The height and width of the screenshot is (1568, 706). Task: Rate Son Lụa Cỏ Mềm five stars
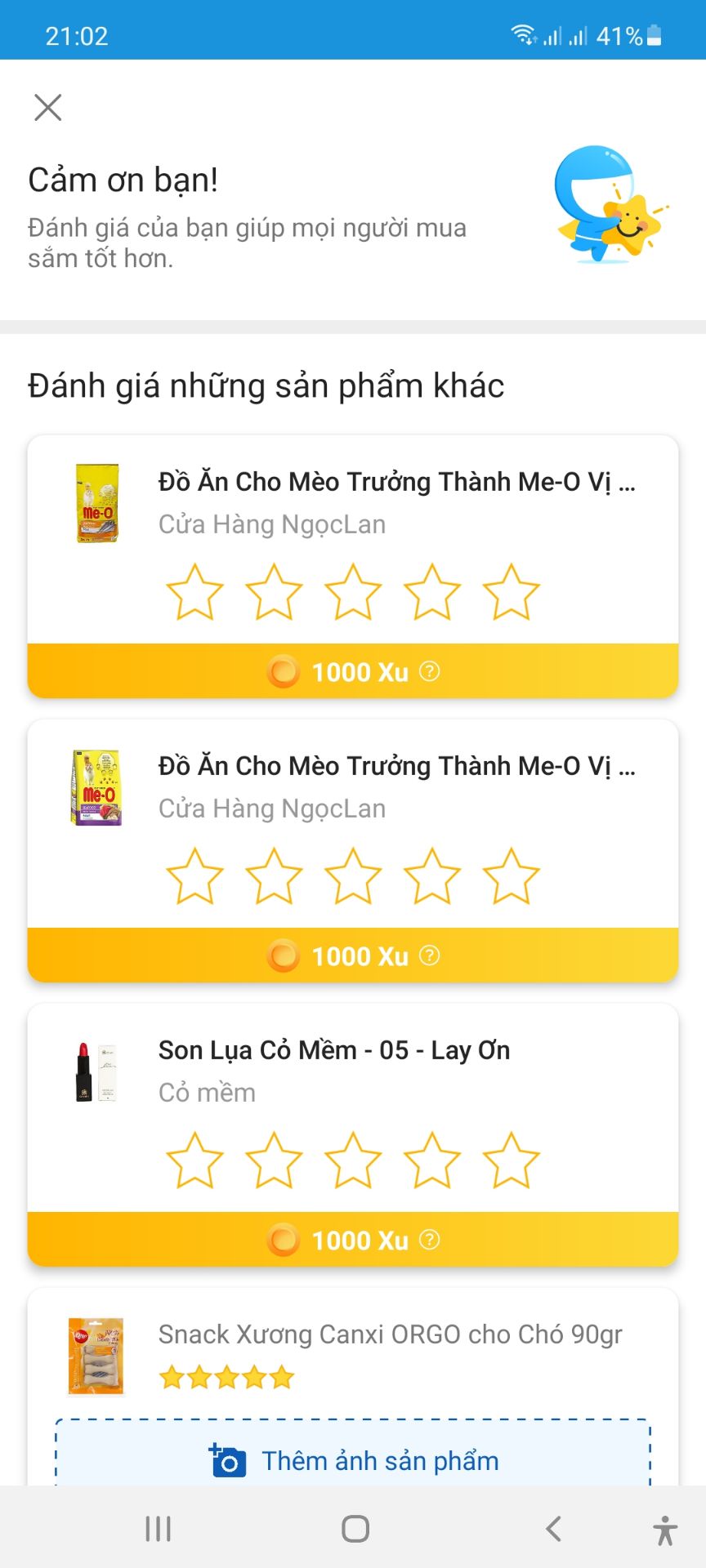point(511,1158)
